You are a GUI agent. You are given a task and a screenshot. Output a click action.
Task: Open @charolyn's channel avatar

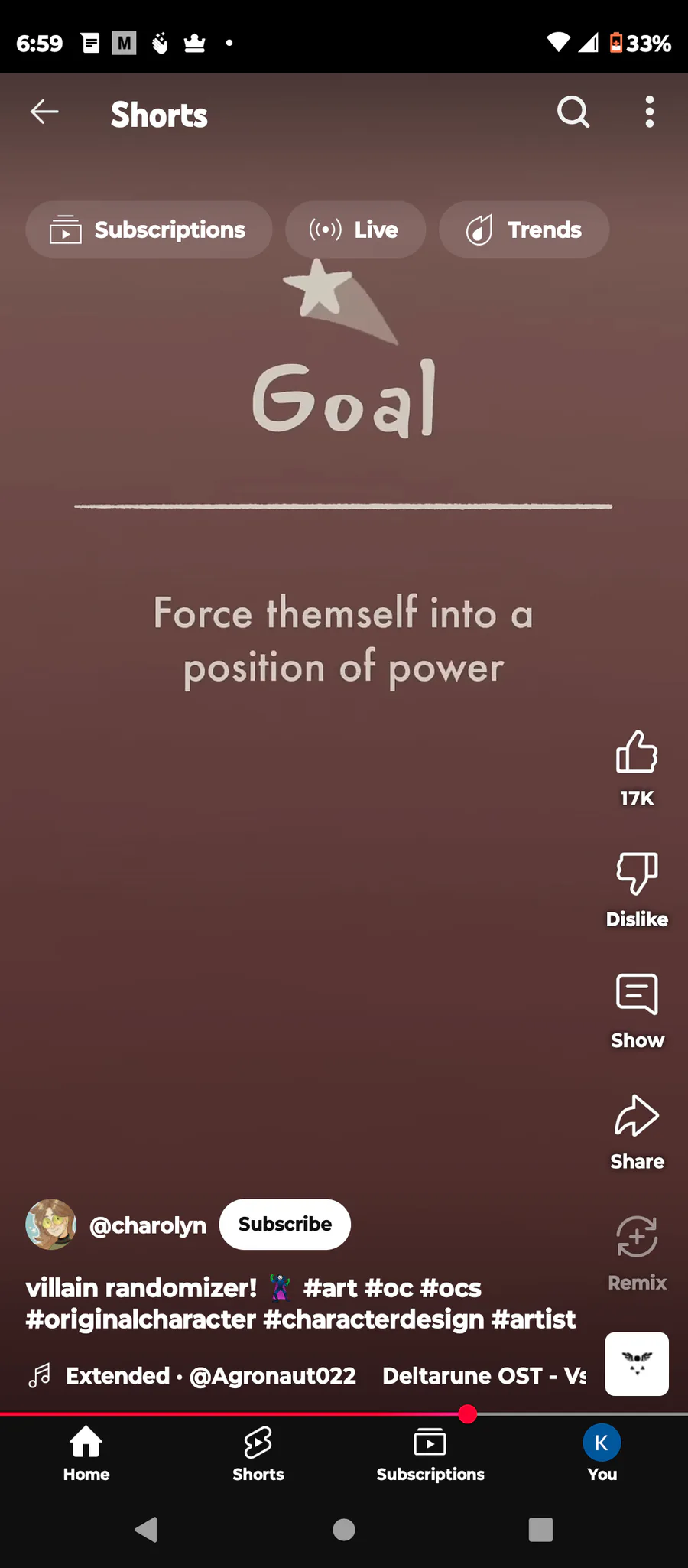(51, 1224)
